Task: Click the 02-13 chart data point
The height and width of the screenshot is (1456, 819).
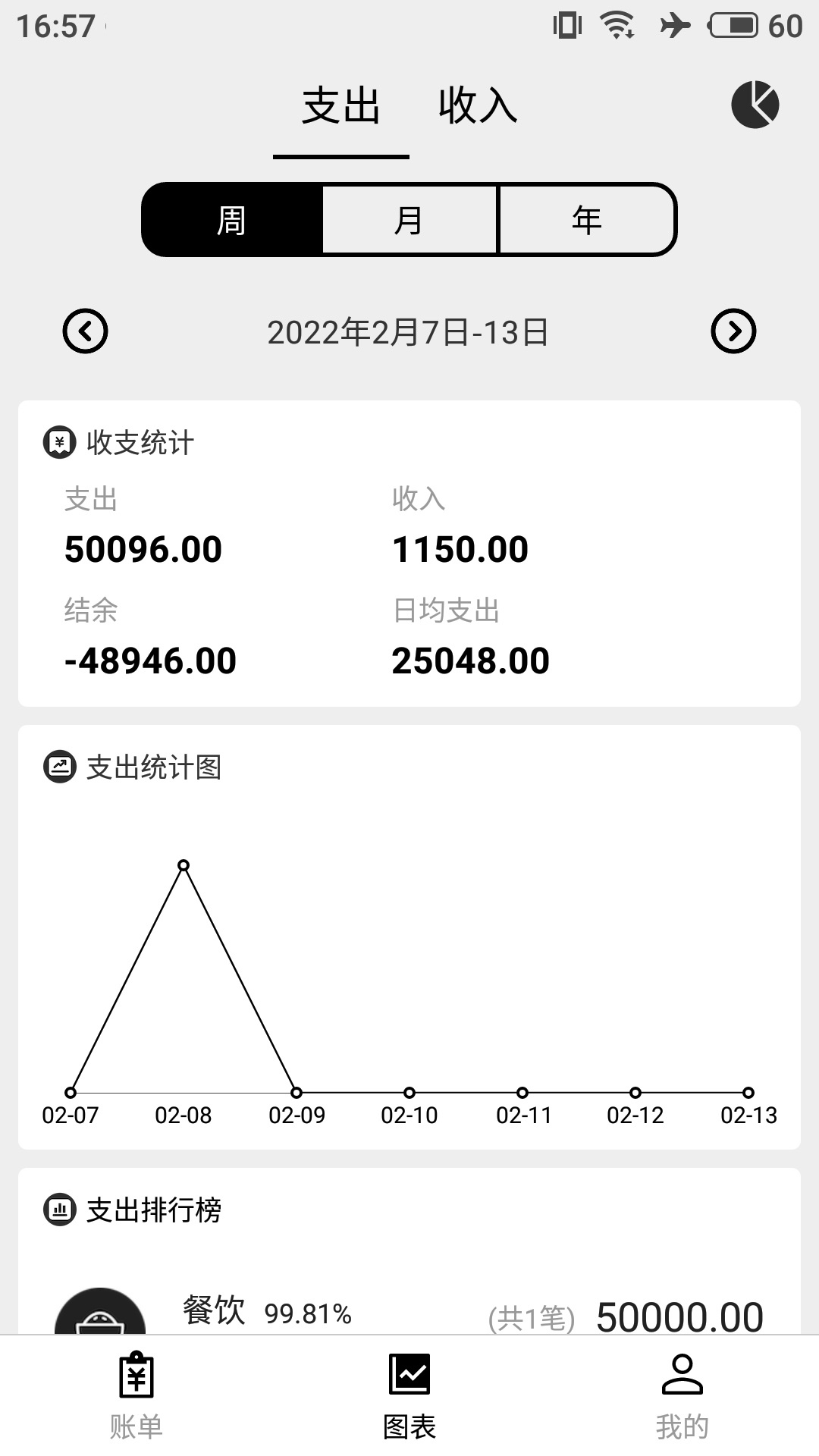Action: (747, 1093)
